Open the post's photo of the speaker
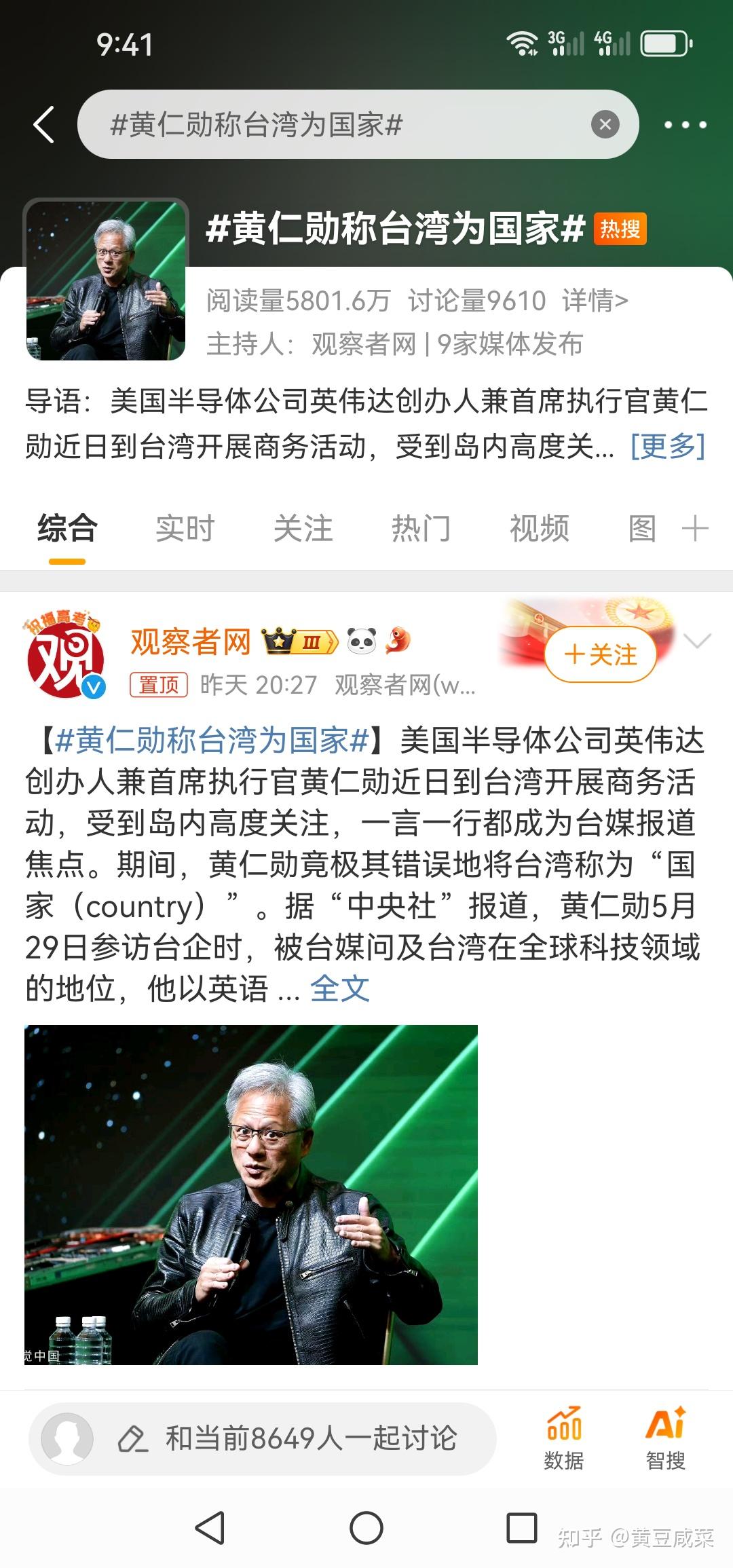This screenshot has height=1568, width=733. [251, 1195]
